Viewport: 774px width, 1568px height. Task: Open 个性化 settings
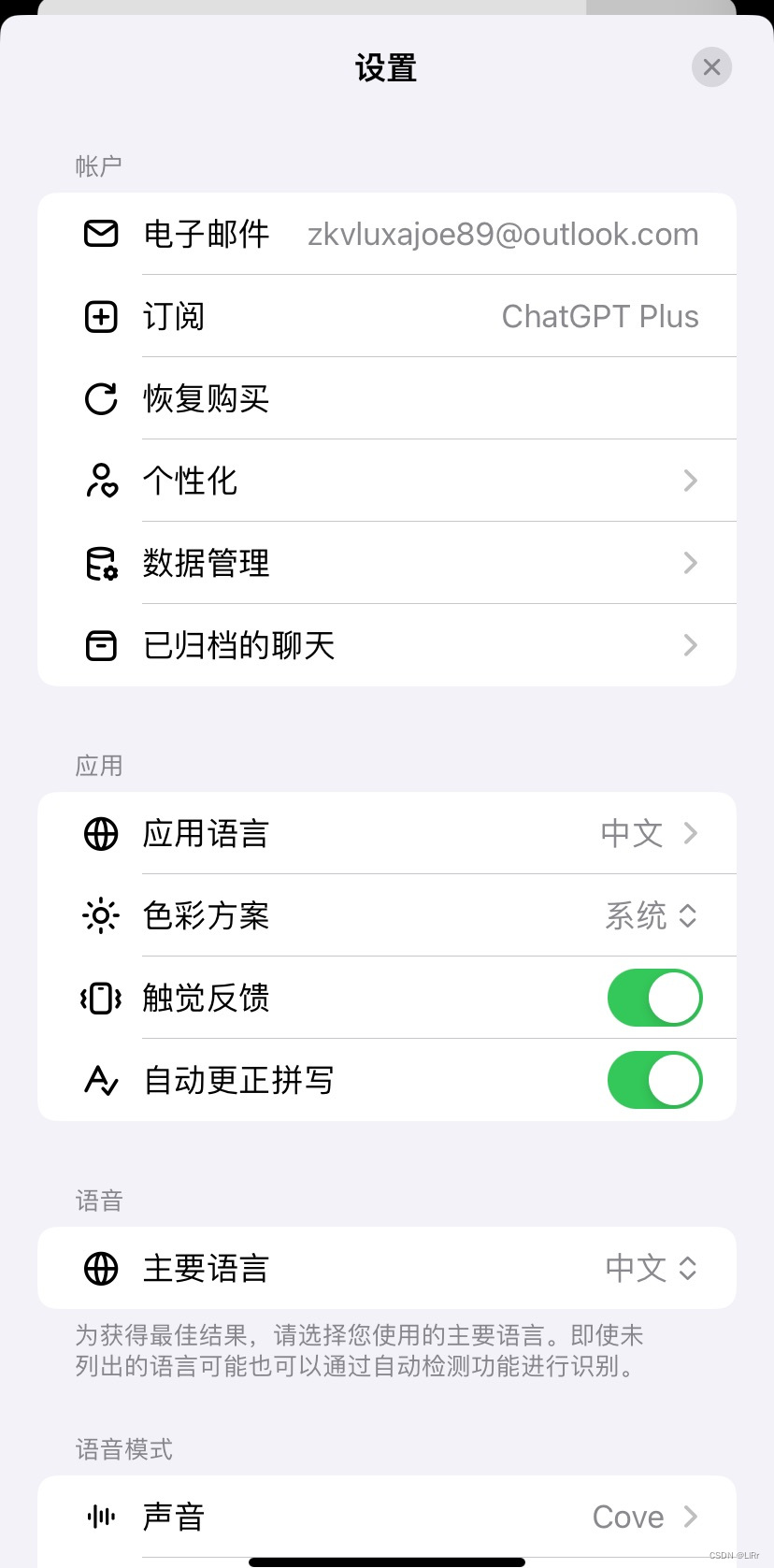click(x=387, y=481)
